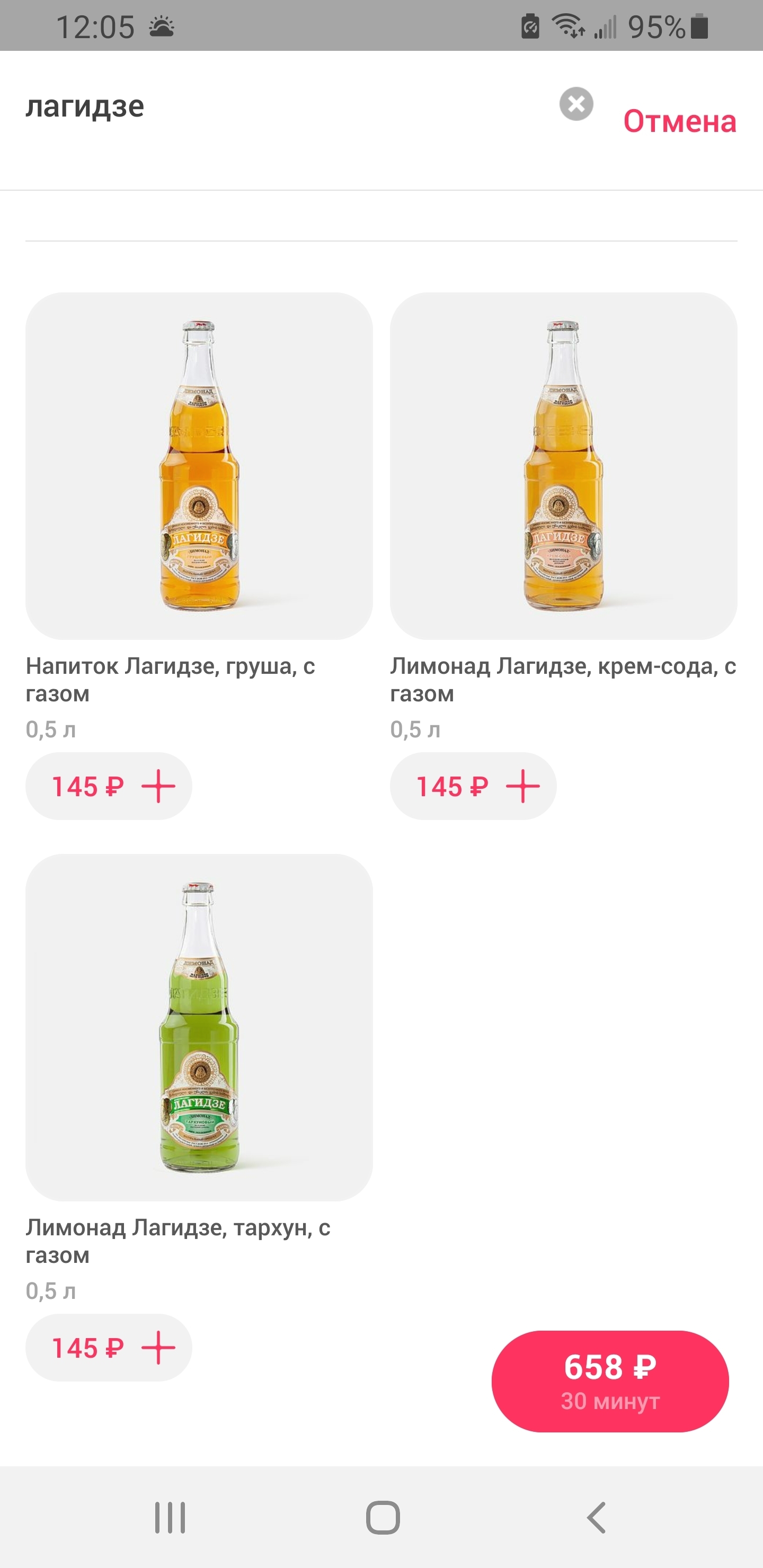Go back with the system back button
This screenshot has width=763, height=1568.
(596, 1517)
